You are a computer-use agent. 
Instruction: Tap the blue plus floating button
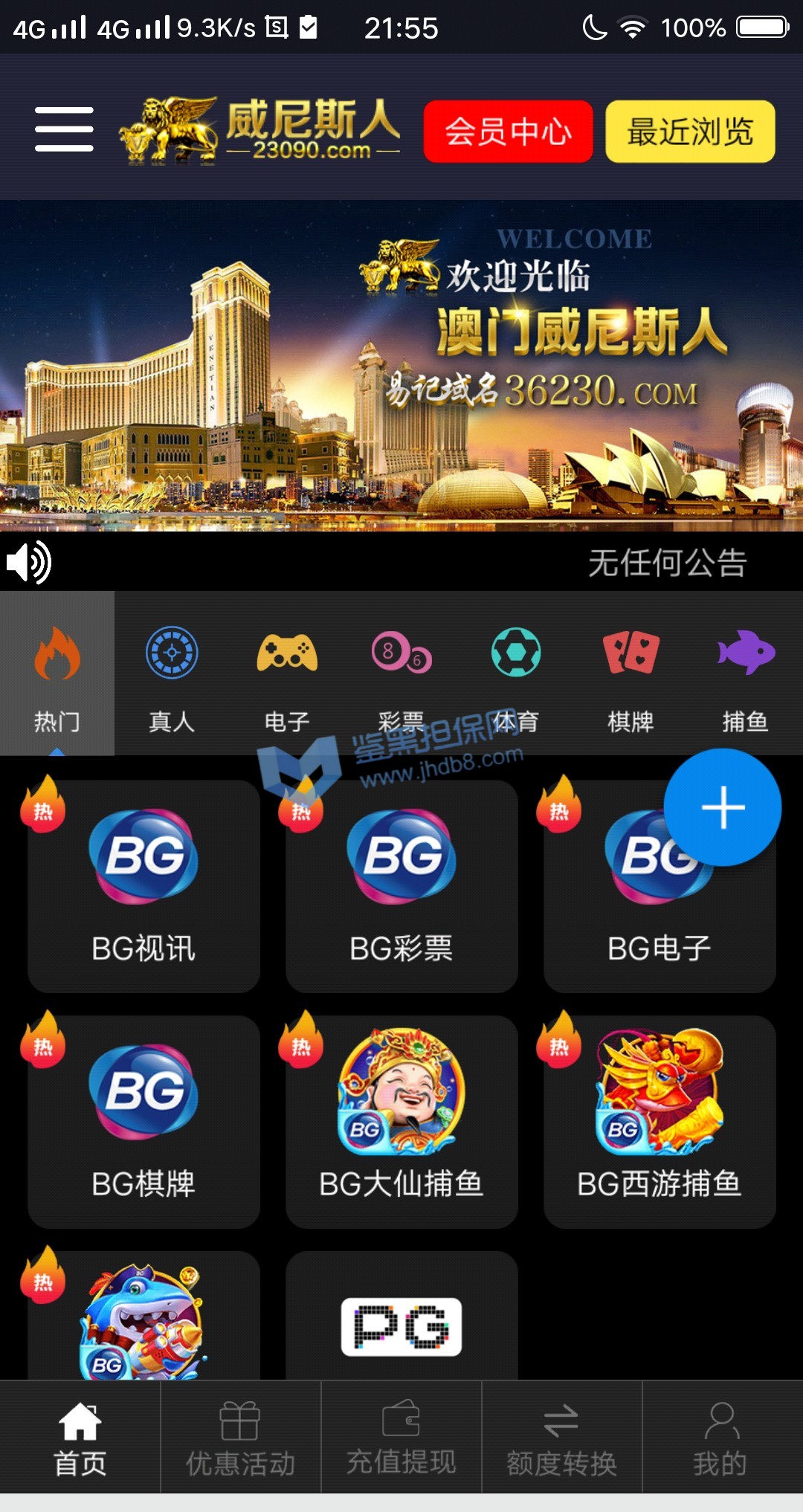pyautogui.click(x=722, y=807)
